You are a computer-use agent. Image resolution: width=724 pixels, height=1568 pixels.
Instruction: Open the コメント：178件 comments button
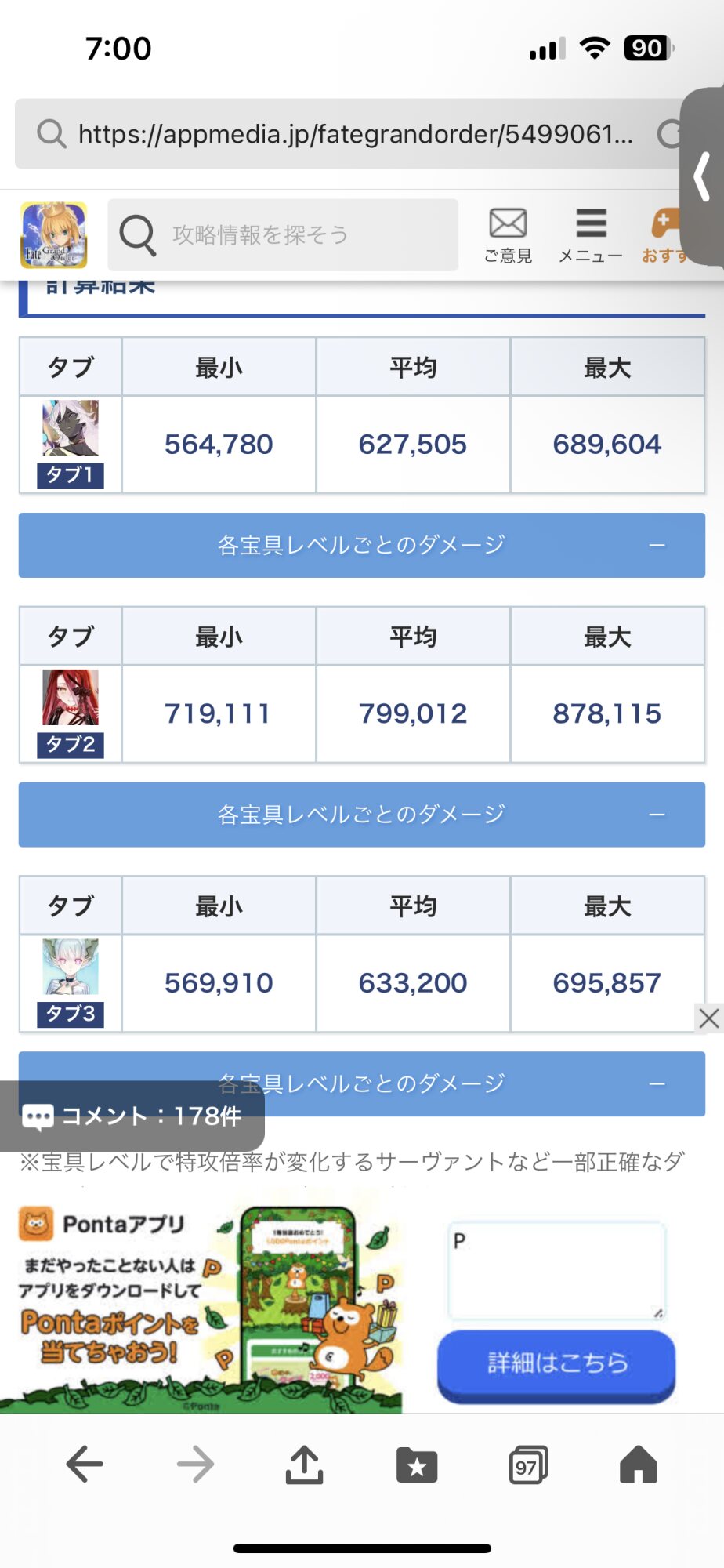coord(132,1116)
